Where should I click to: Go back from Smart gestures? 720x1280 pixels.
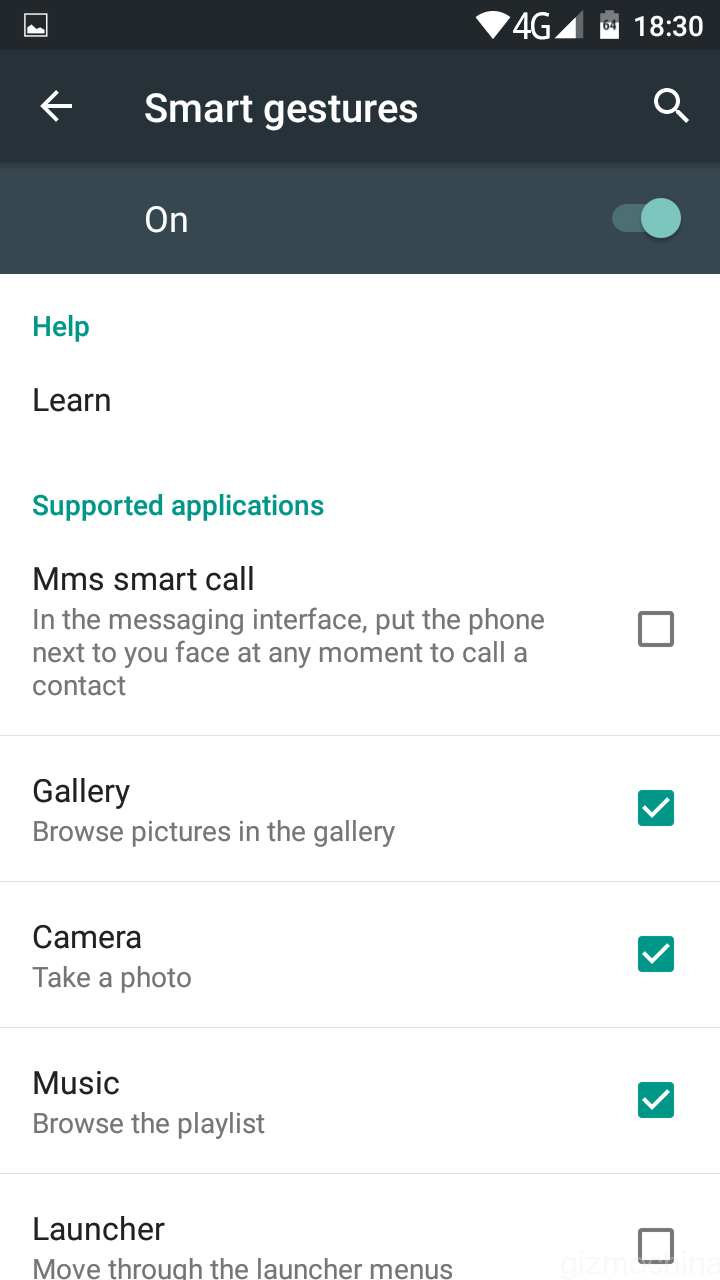coord(56,106)
